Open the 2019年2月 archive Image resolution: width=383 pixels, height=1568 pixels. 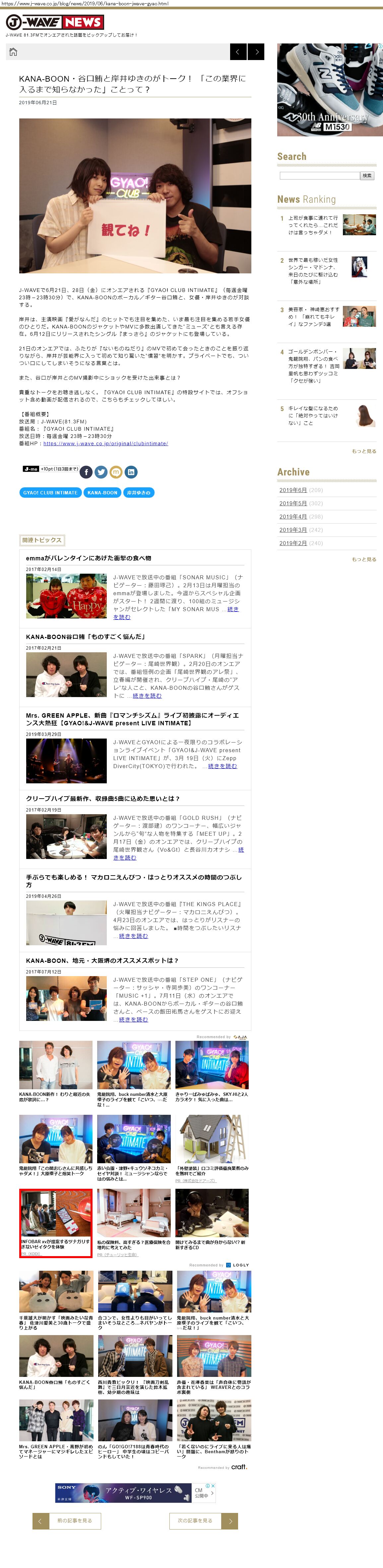point(293,543)
